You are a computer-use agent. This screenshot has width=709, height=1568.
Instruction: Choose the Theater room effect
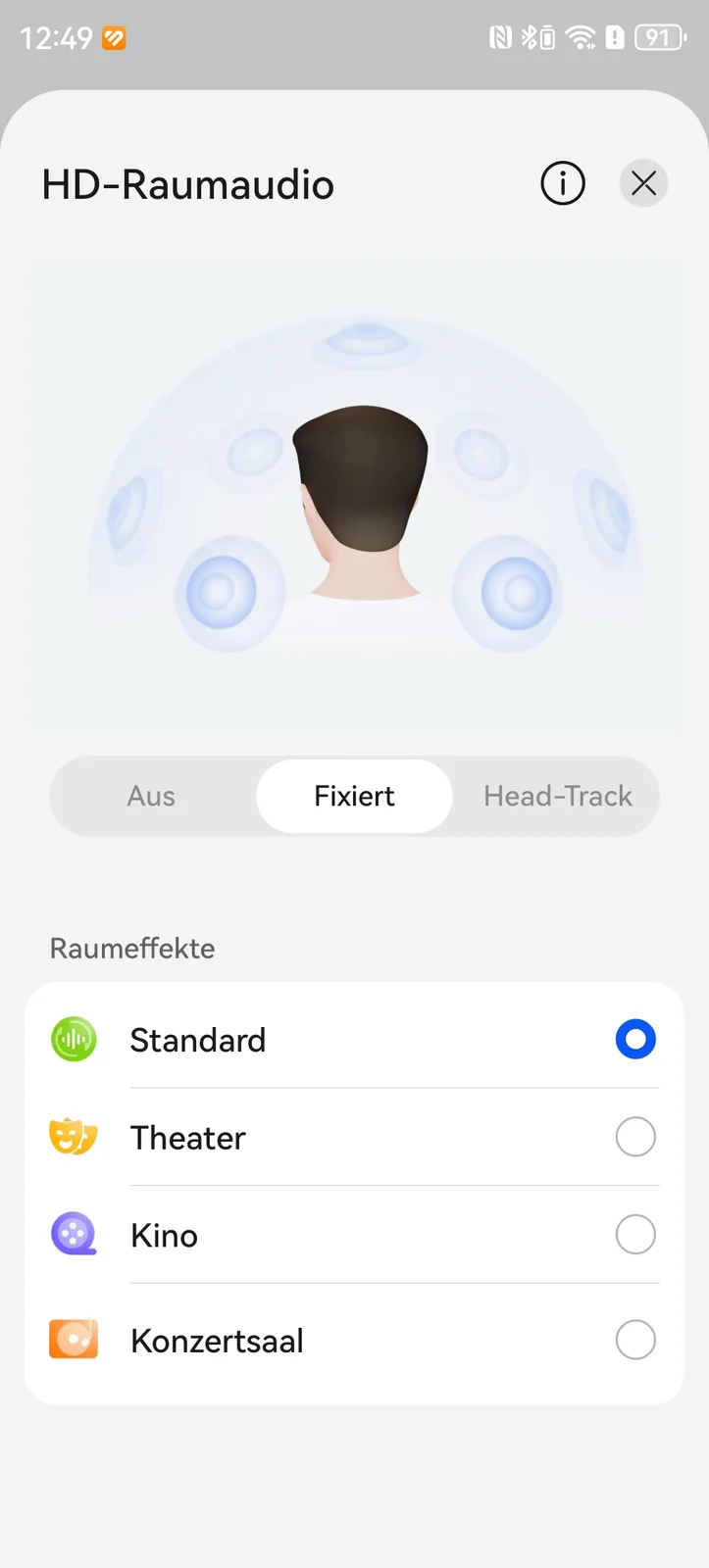pos(634,1137)
